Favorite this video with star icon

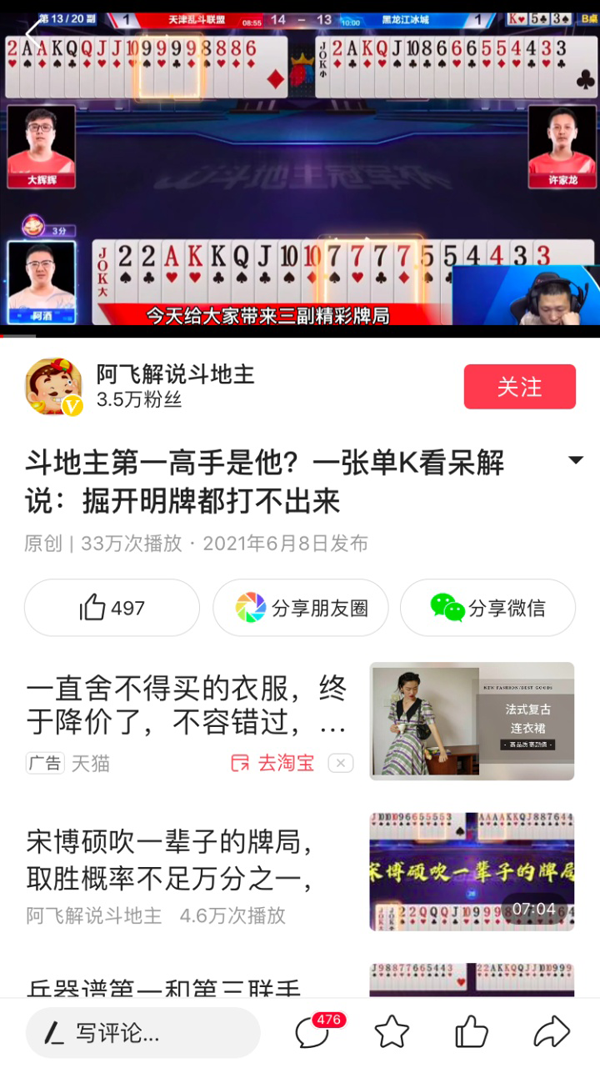[392, 1032]
